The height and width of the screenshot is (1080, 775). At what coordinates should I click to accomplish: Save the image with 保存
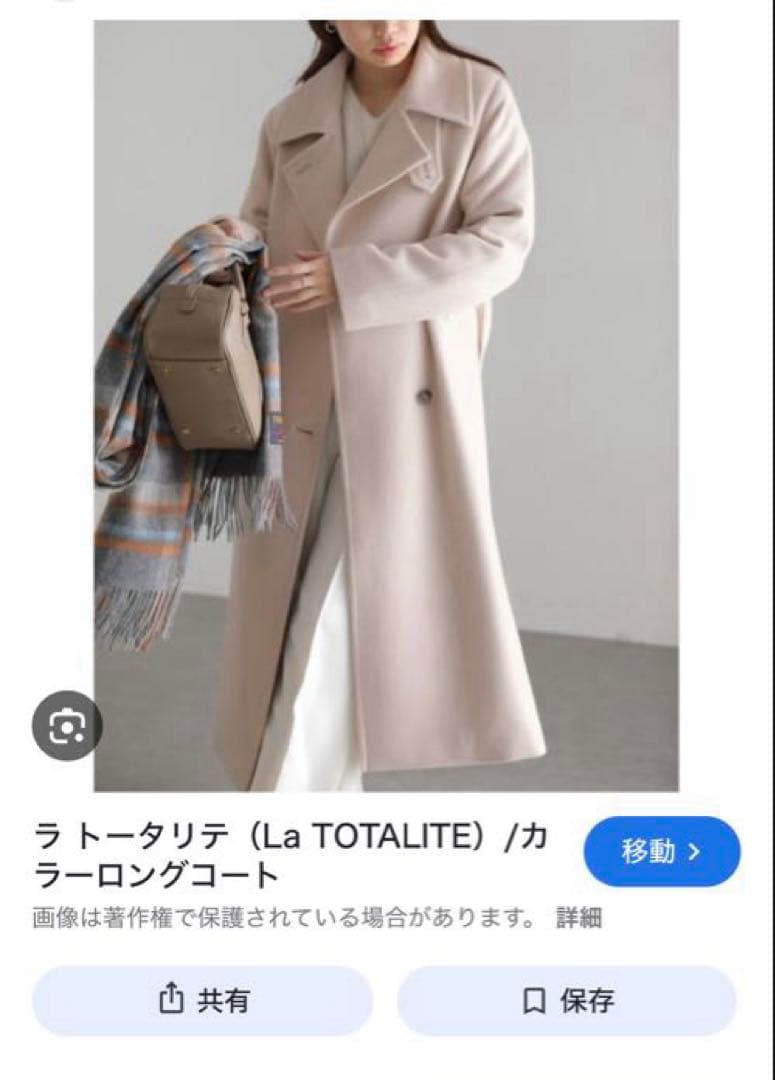(x=567, y=1000)
